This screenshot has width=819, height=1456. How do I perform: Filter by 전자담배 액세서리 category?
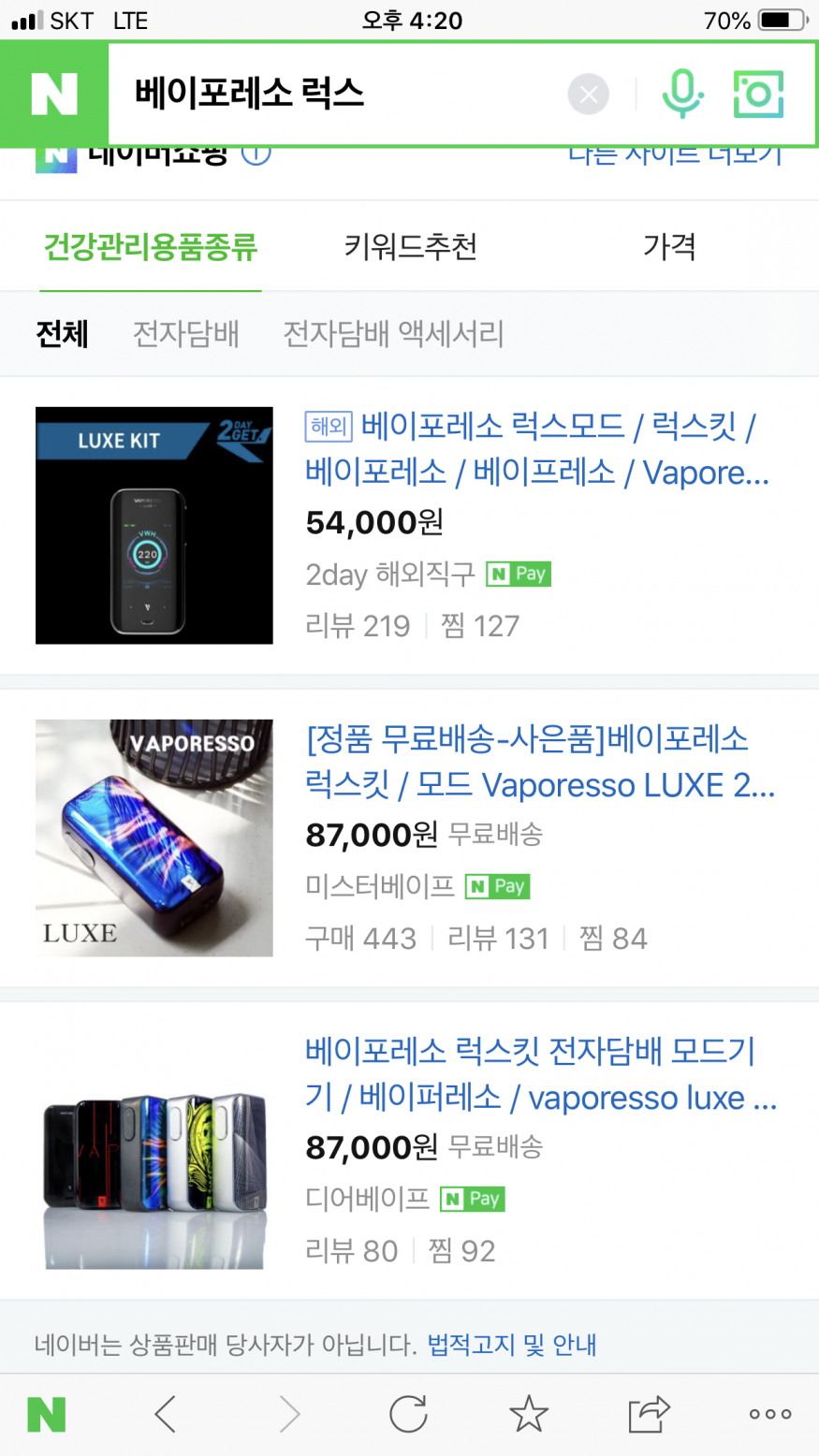point(393,334)
